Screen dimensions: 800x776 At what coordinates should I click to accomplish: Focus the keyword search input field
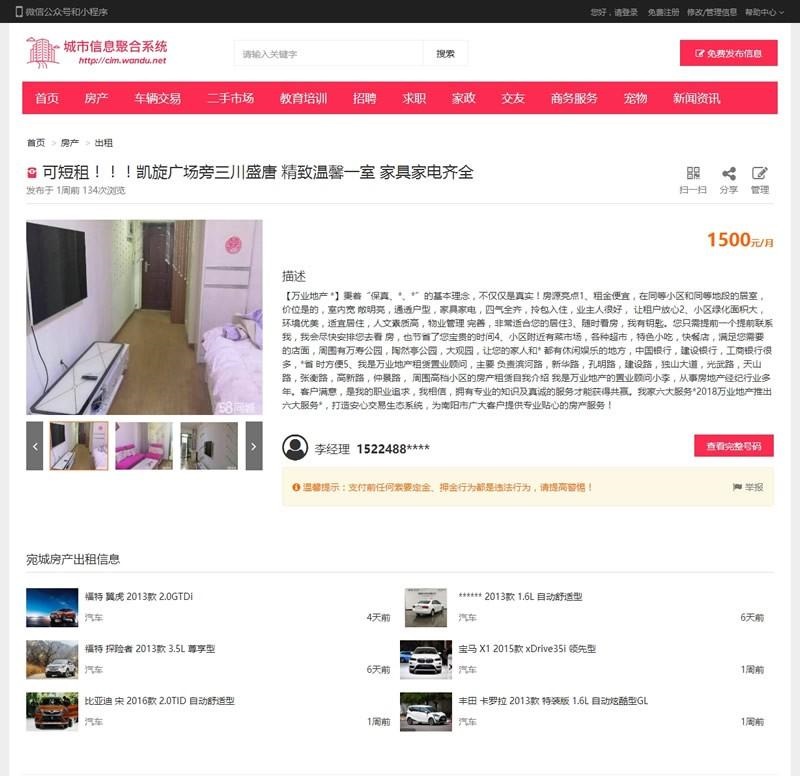click(x=328, y=53)
